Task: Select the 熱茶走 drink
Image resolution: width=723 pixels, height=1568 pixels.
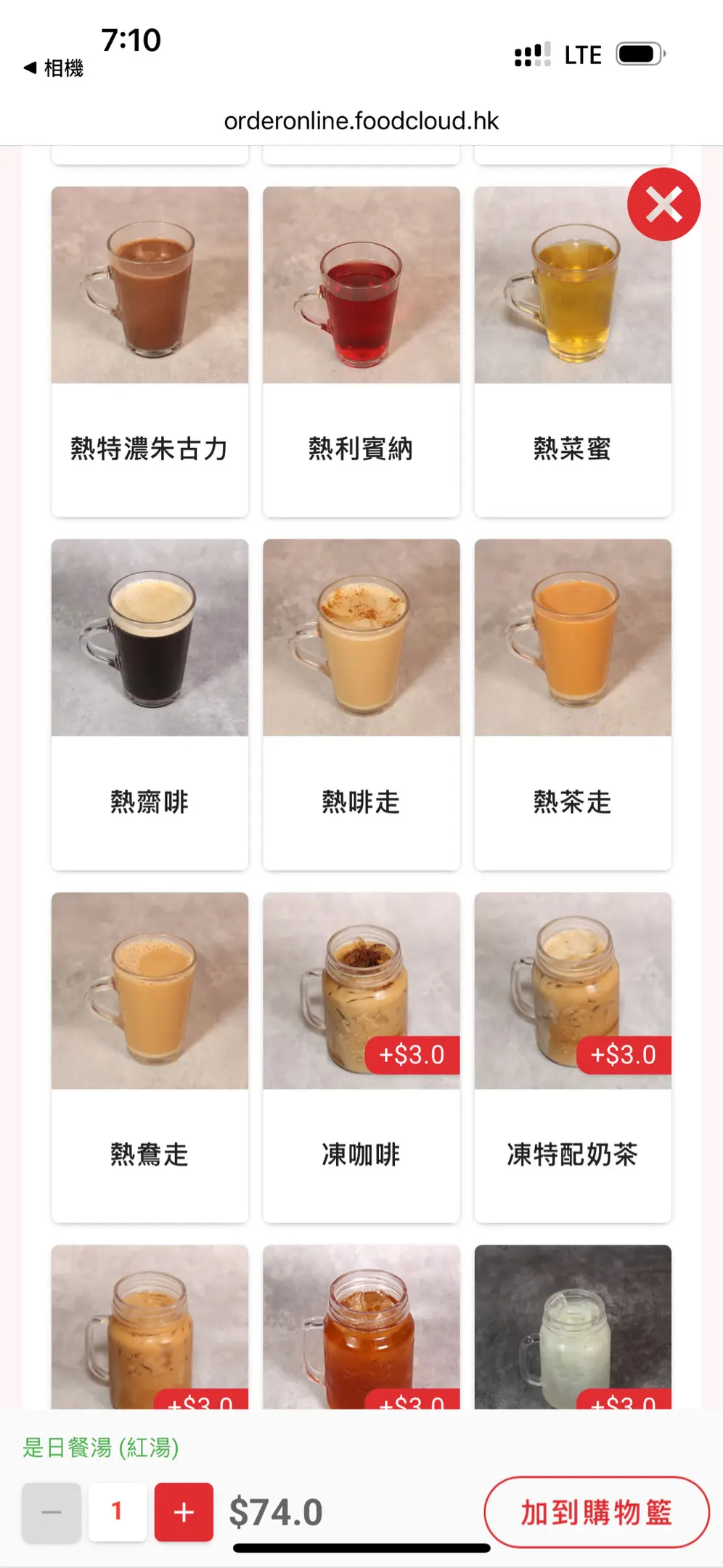Action: point(572,704)
